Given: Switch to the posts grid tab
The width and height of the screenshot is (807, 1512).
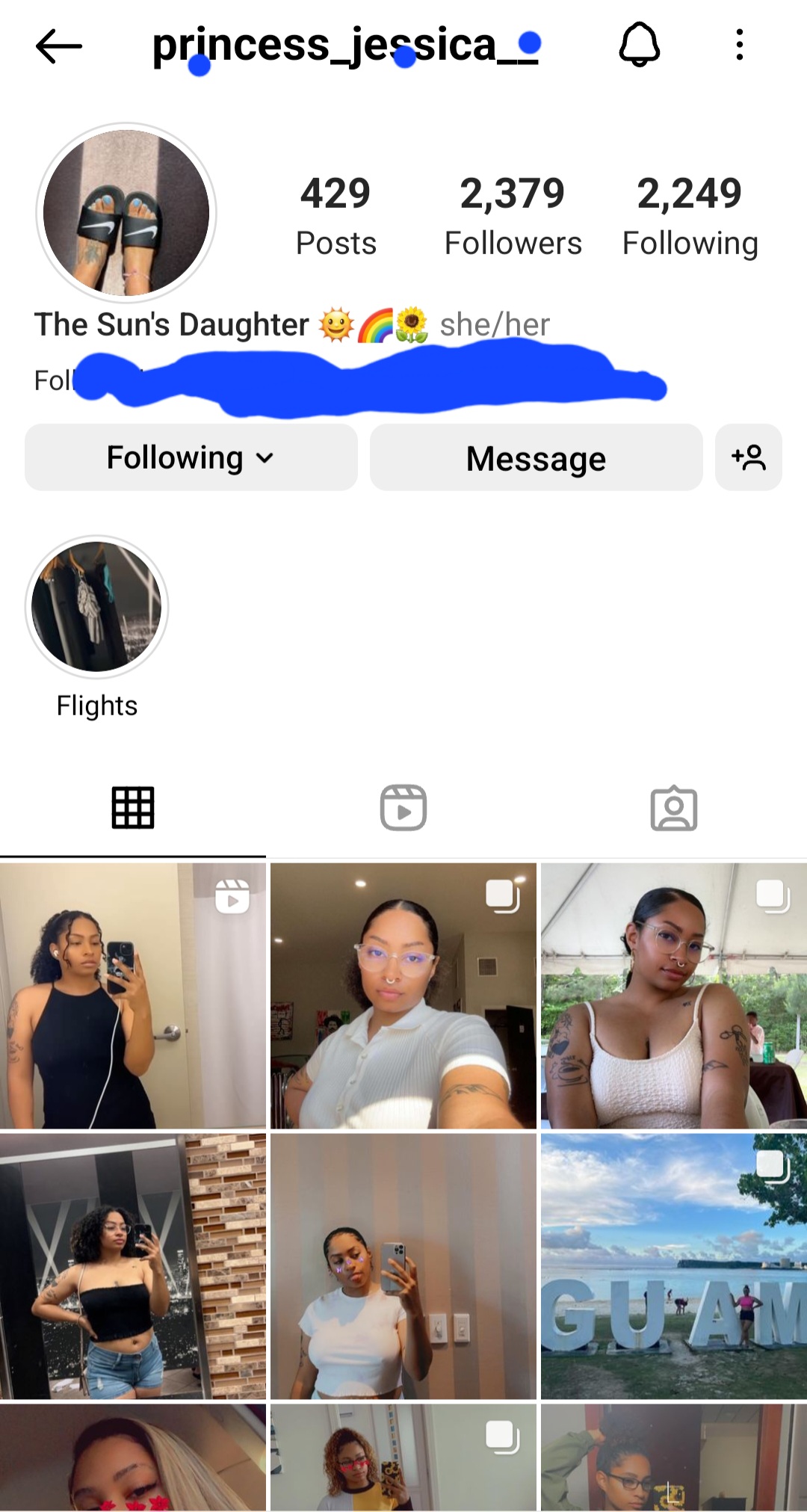Looking at the screenshot, I should coord(133,808).
